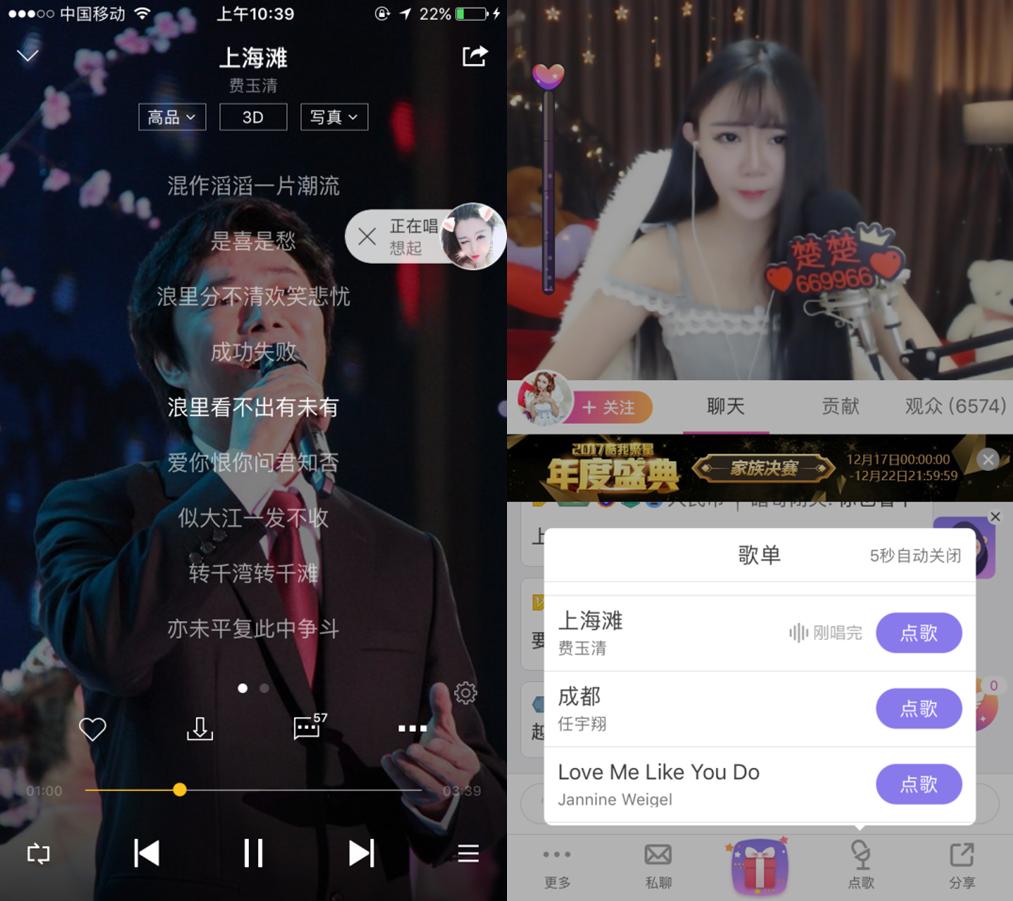Request the song 成都 with 点歌
Viewport: 1013px width, 901px height.
918,708
